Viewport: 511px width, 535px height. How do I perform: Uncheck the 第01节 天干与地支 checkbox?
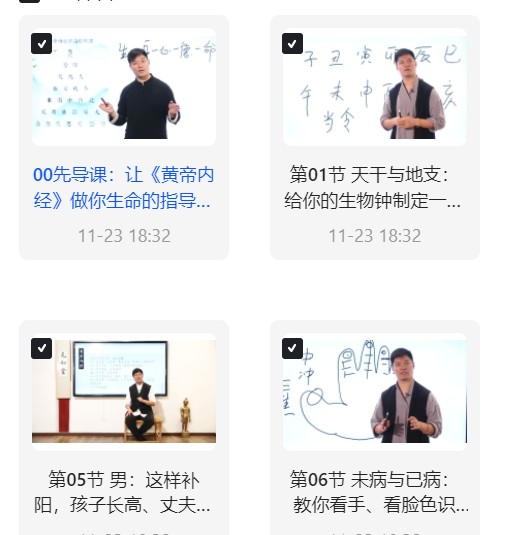click(x=292, y=43)
